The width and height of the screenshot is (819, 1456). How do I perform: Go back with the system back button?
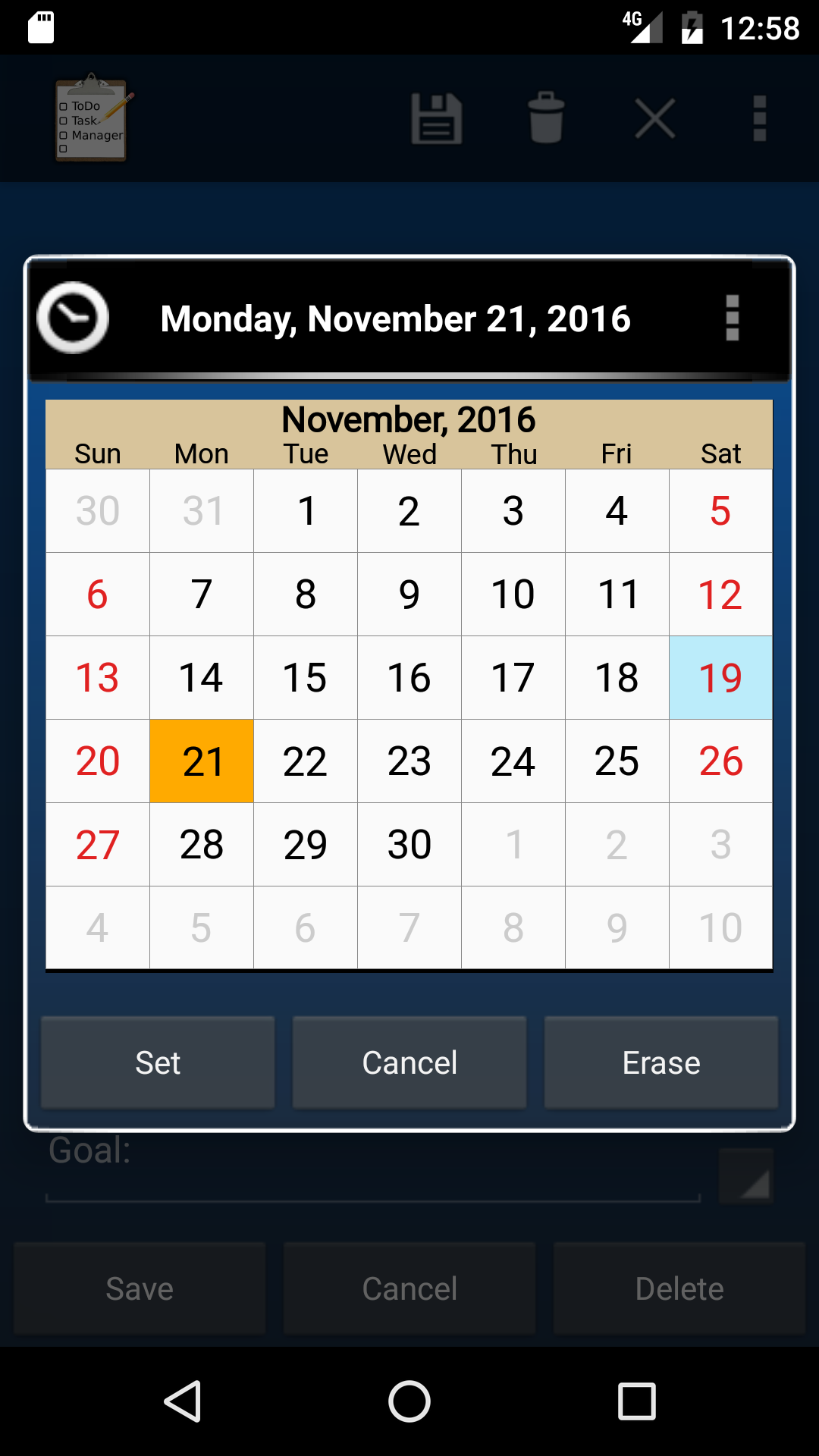click(x=182, y=1401)
